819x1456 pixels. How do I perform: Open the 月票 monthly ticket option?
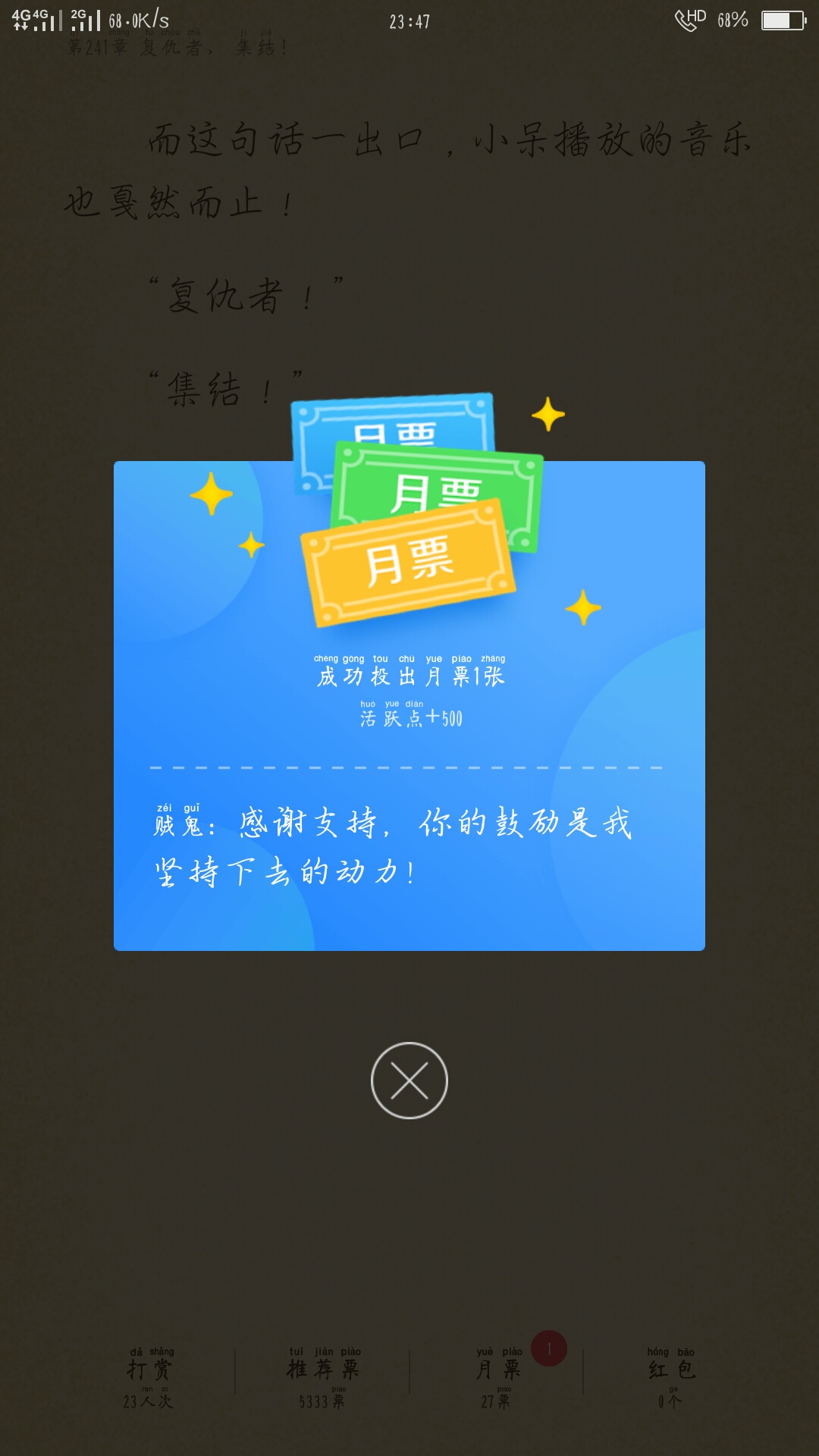[x=497, y=1376]
